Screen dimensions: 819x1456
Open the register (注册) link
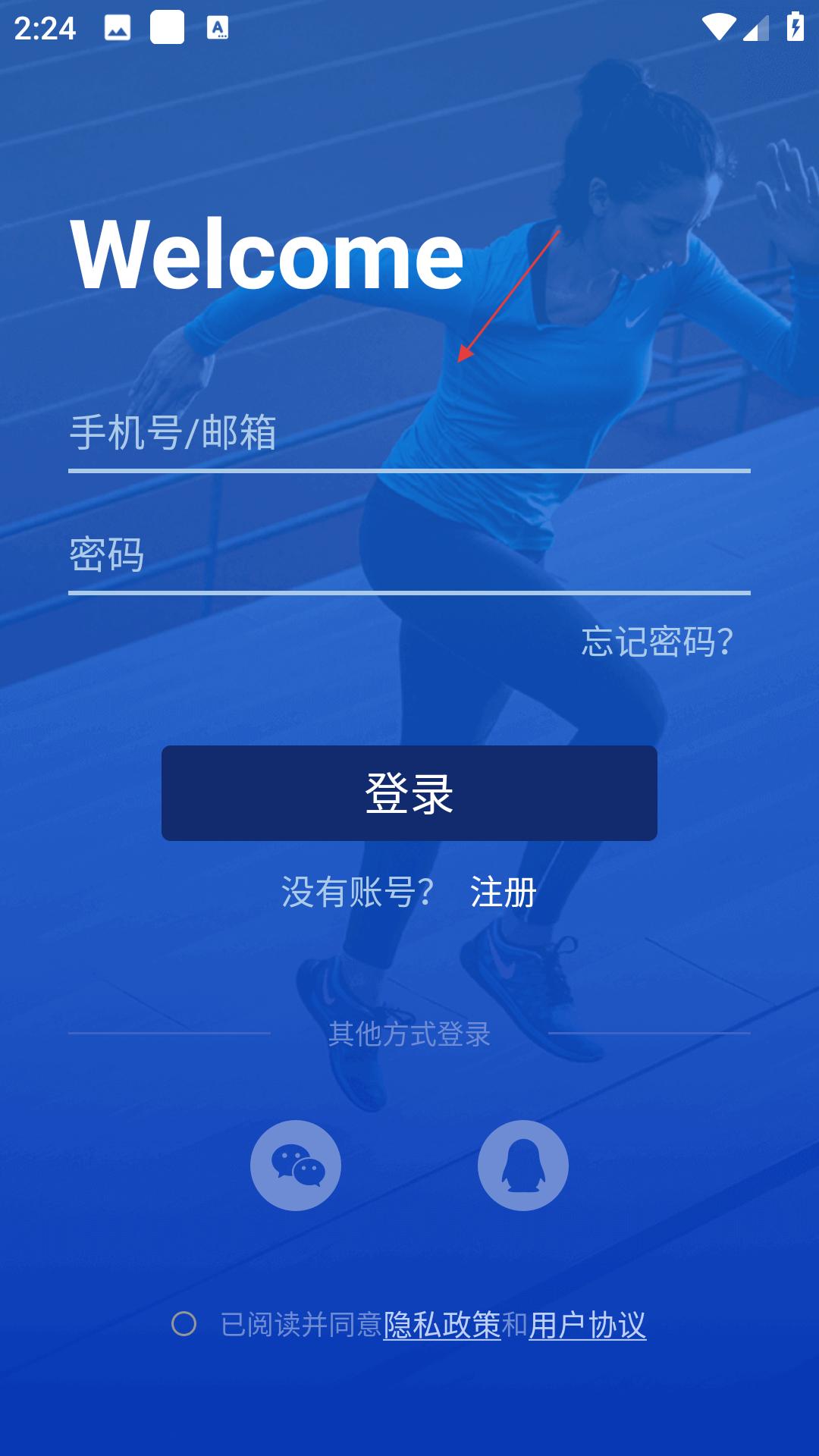click(x=503, y=892)
